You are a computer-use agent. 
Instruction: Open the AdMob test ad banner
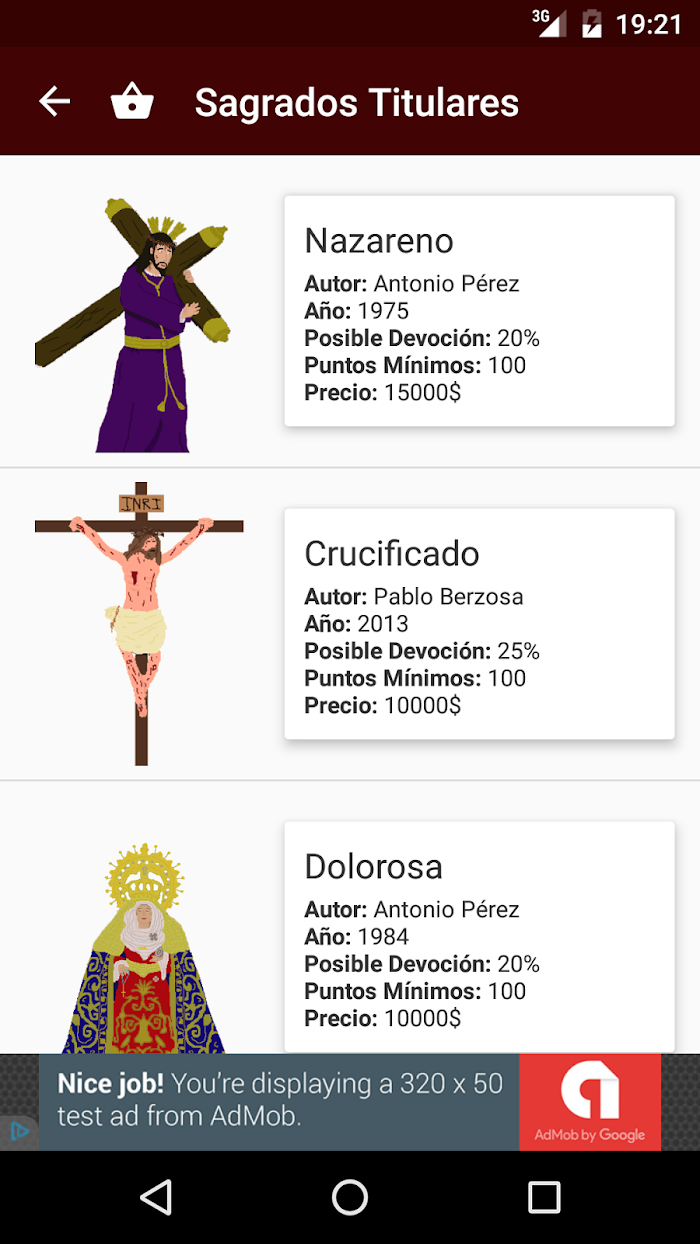pyautogui.click(x=350, y=1101)
